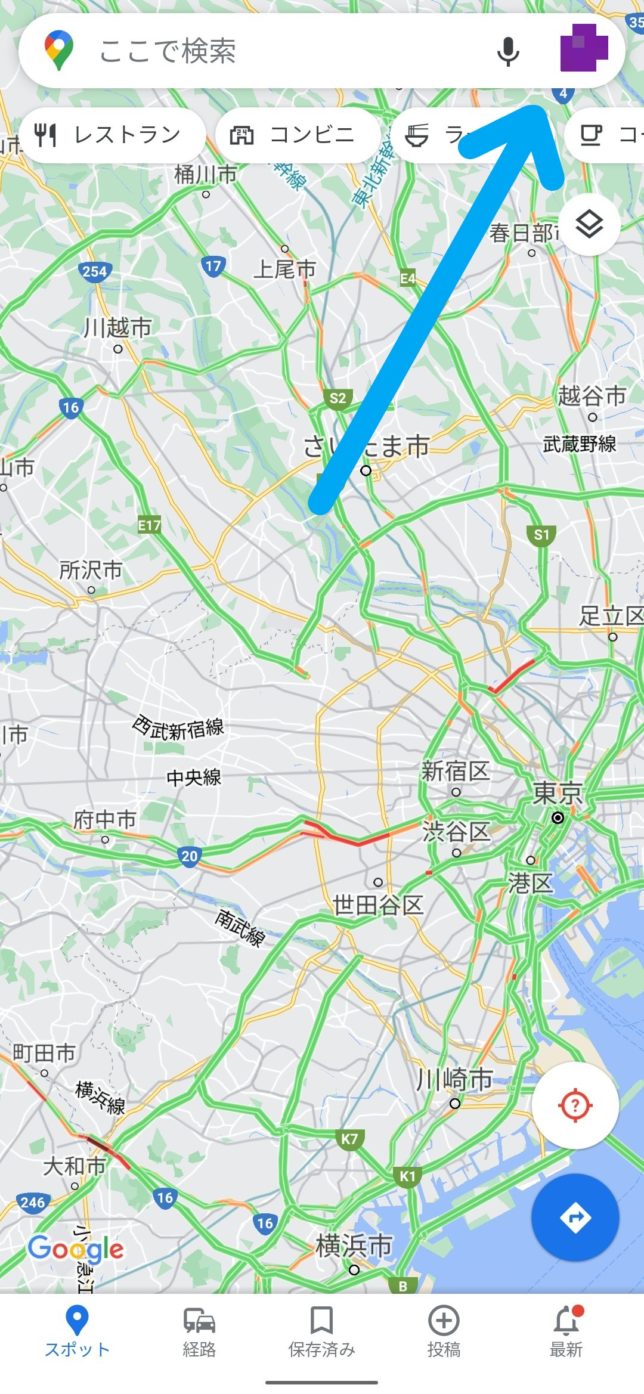This screenshot has width=644, height=1394.
Task: Open directions with the blue arrow button
Action: point(576,1217)
